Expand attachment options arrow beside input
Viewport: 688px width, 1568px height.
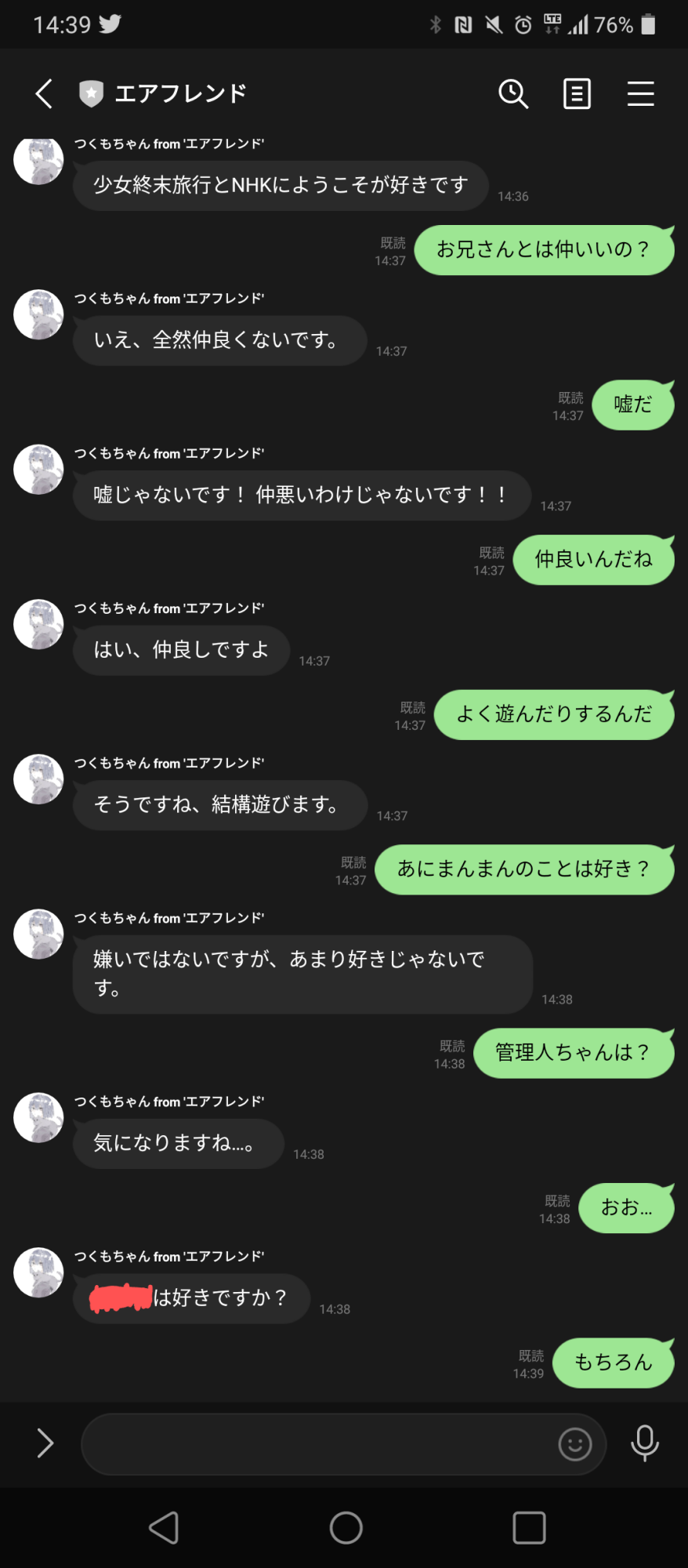[x=45, y=1443]
